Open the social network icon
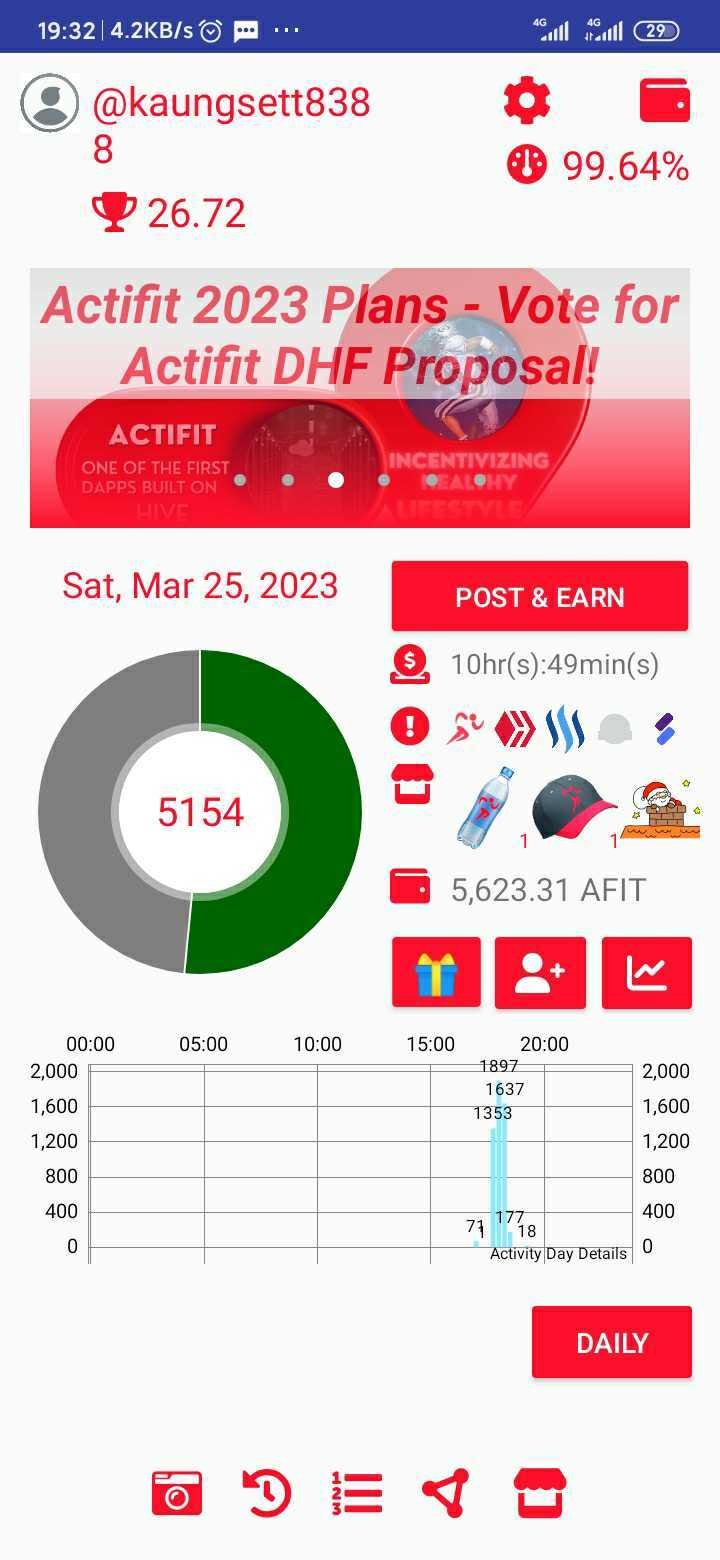Screen dimensions: 720x1560 446,1493
